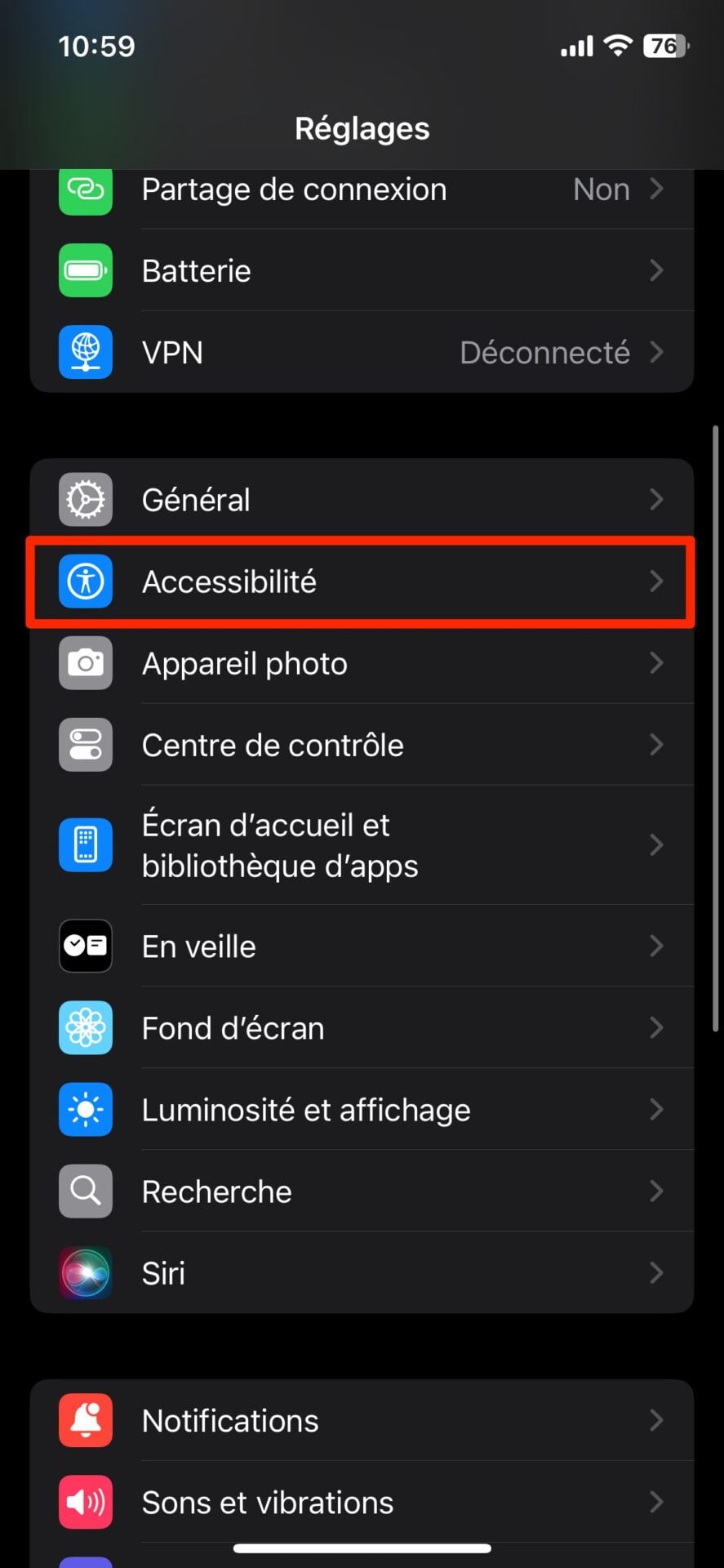Image resolution: width=724 pixels, height=1568 pixels.
Task: Open Siri settings
Action: [x=361, y=1272]
